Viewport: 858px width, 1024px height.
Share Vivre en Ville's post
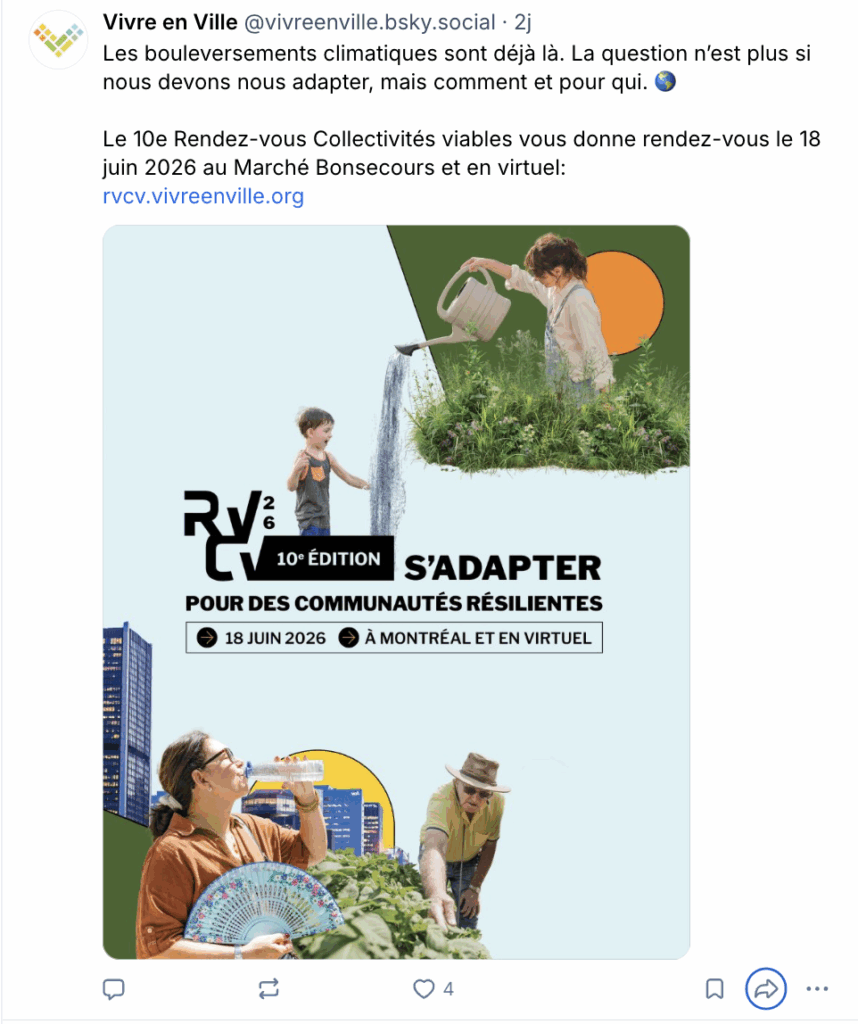pos(766,989)
